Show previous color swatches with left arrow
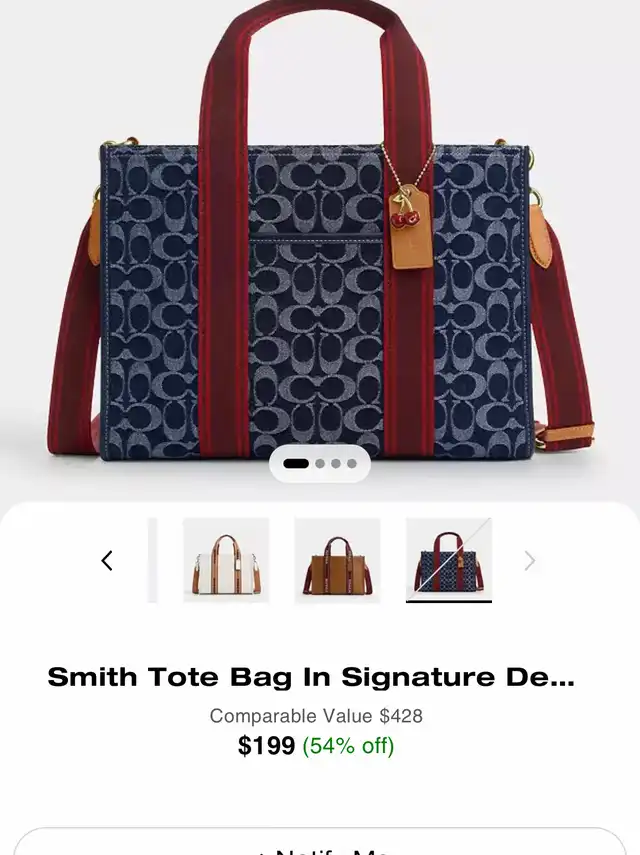Viewport: 640px width, 855px height. pyautogui.click(x=107, y=561)
